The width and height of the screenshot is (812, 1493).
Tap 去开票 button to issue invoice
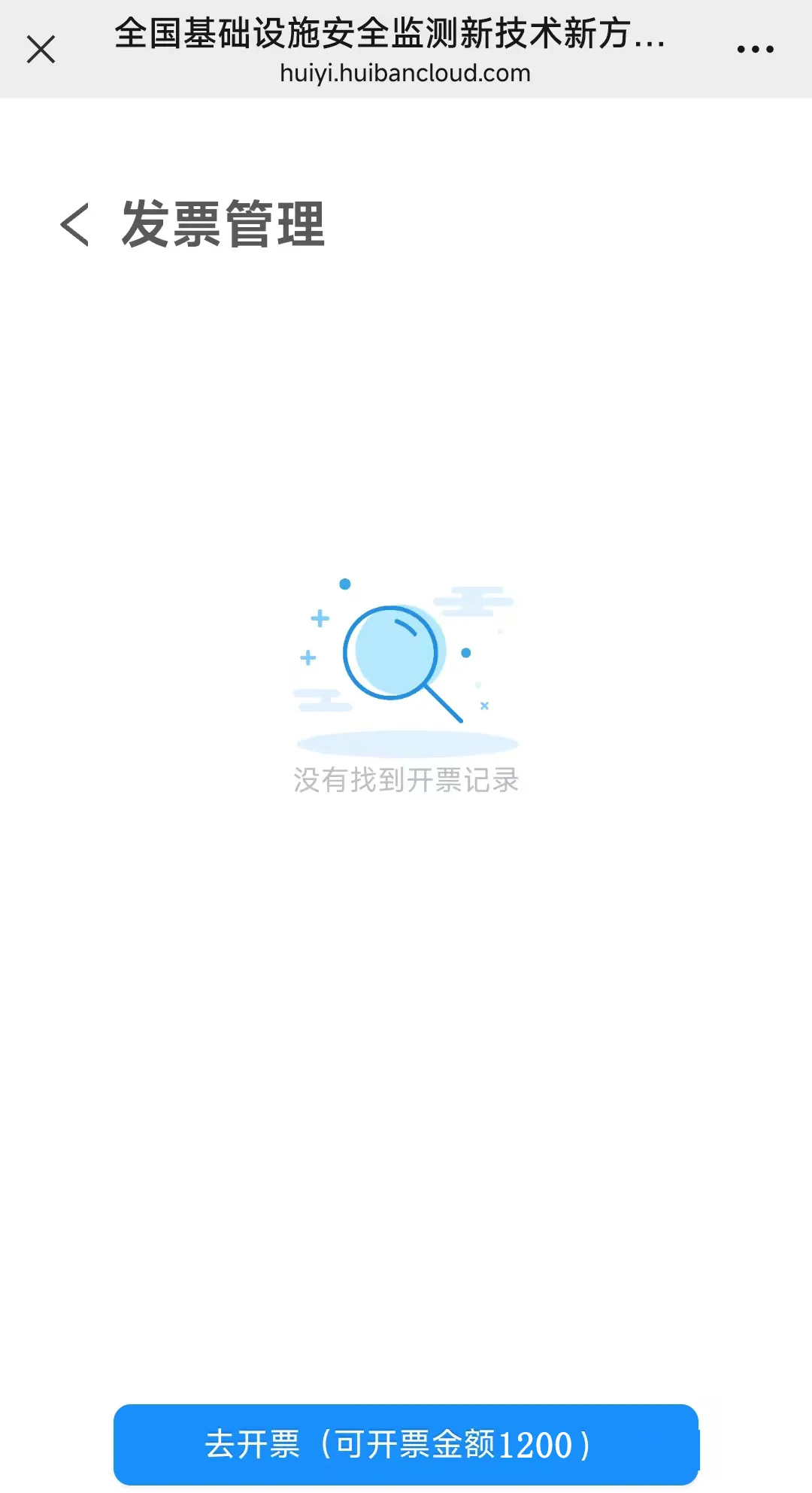(406, 1444)
